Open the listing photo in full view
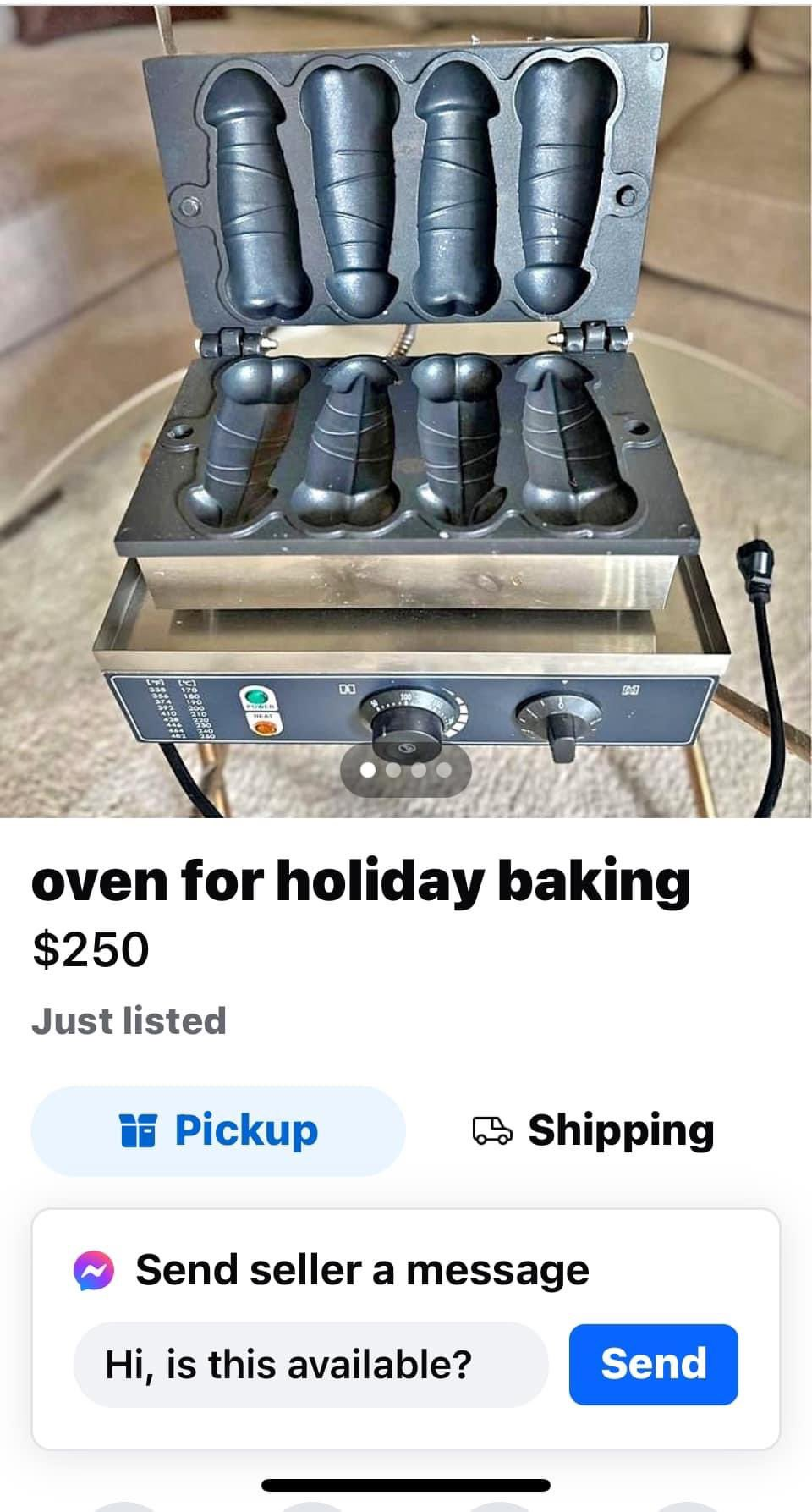 tap(406, 406)
